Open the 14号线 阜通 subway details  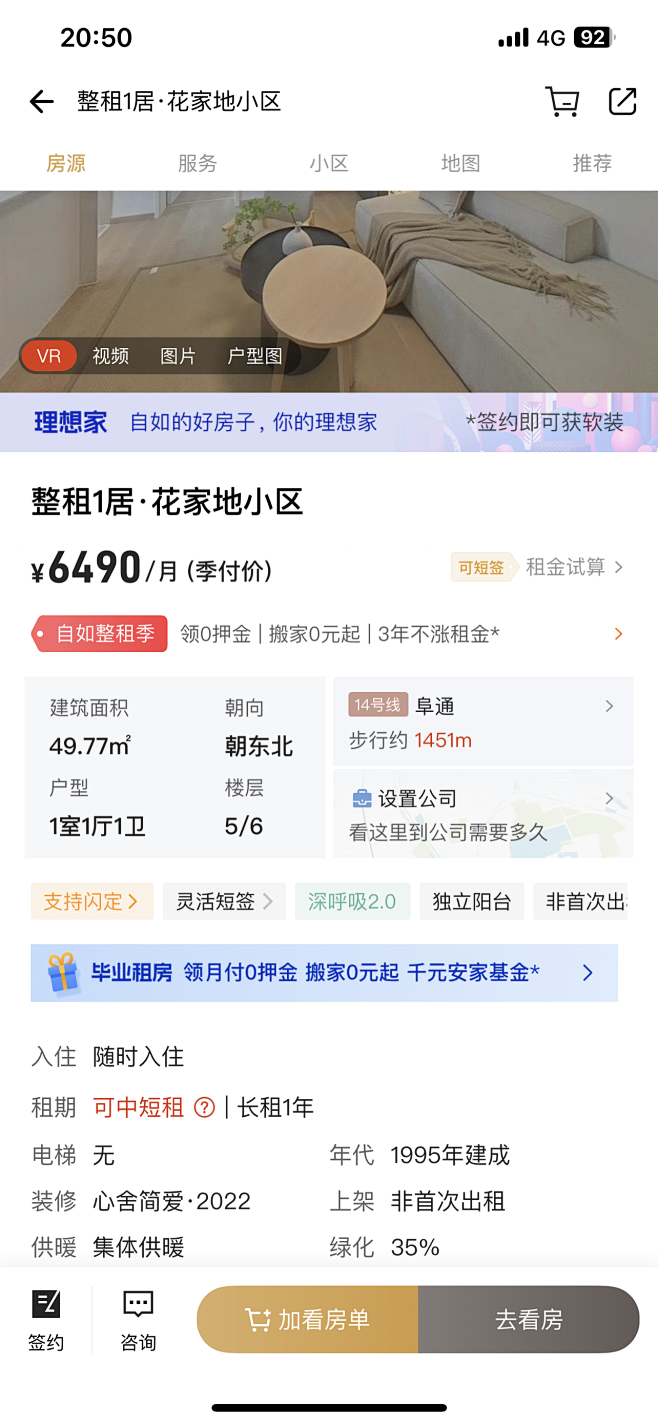point(483,721)
